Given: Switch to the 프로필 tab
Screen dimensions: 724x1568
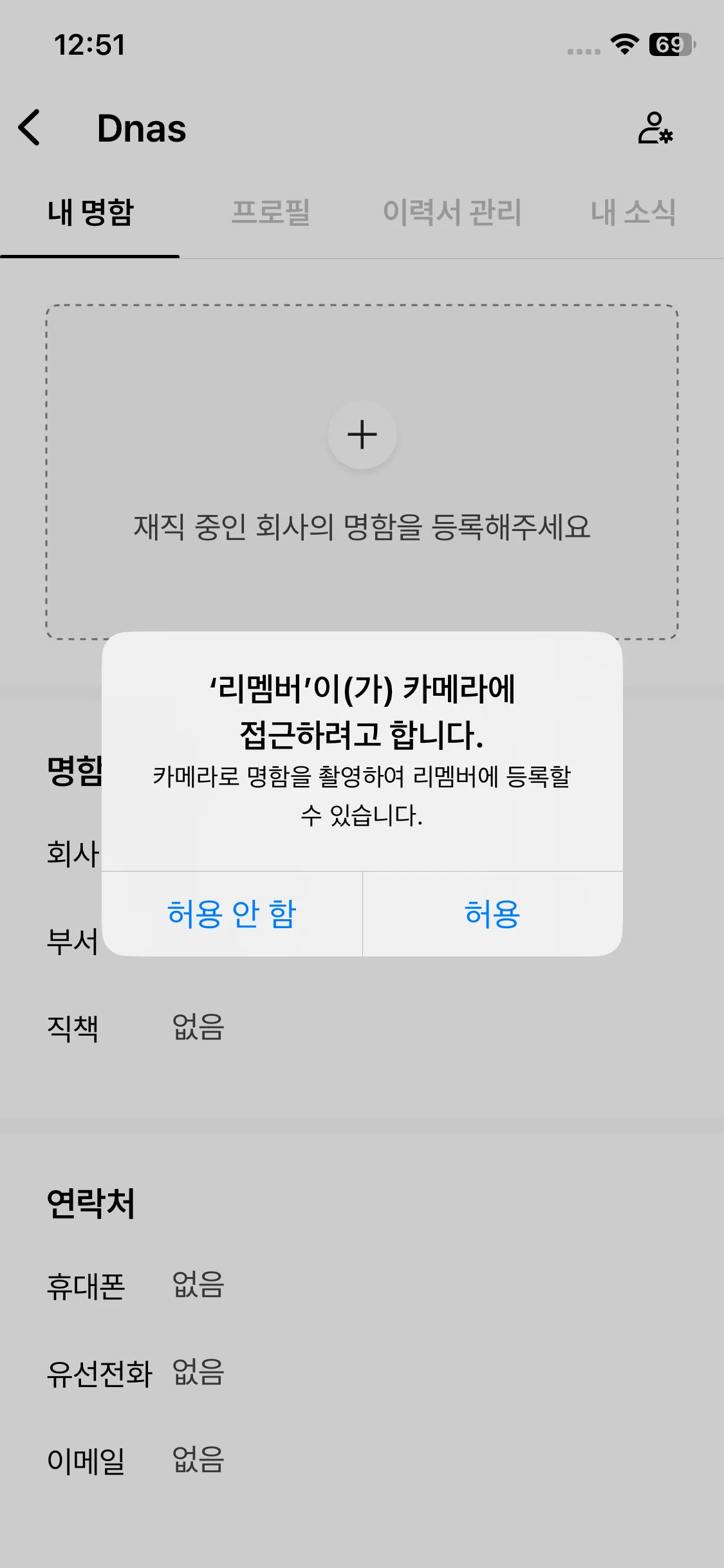Looking at the screenshot, I should point(270,212).
